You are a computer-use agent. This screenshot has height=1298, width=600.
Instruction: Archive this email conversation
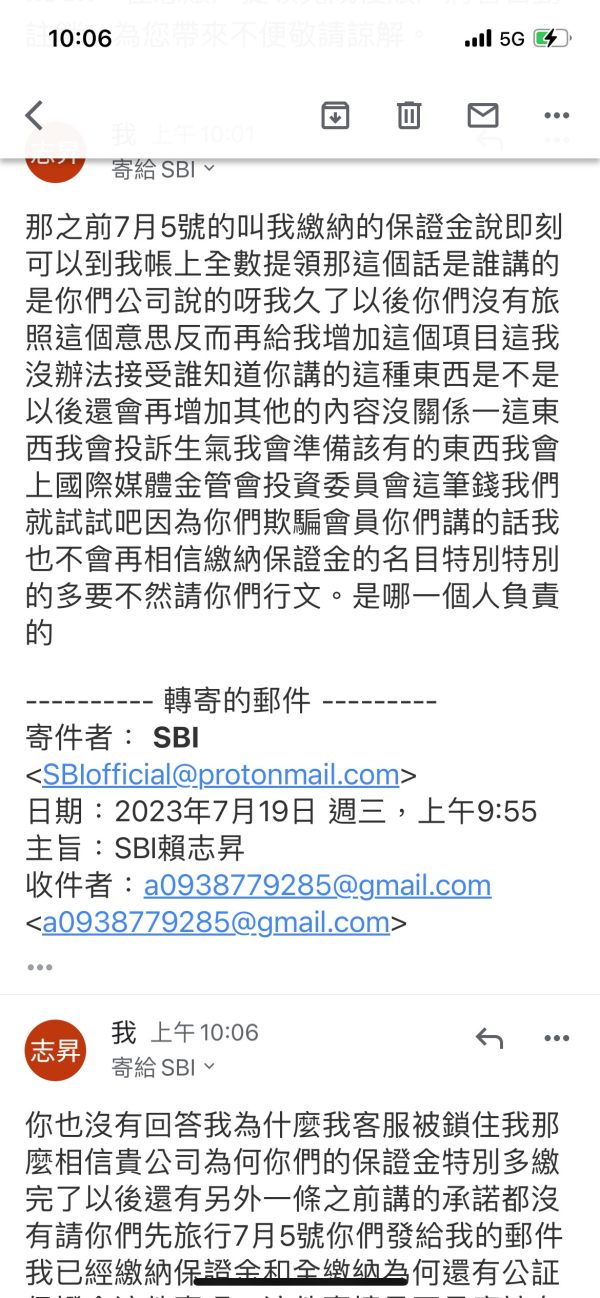[335, 116]
